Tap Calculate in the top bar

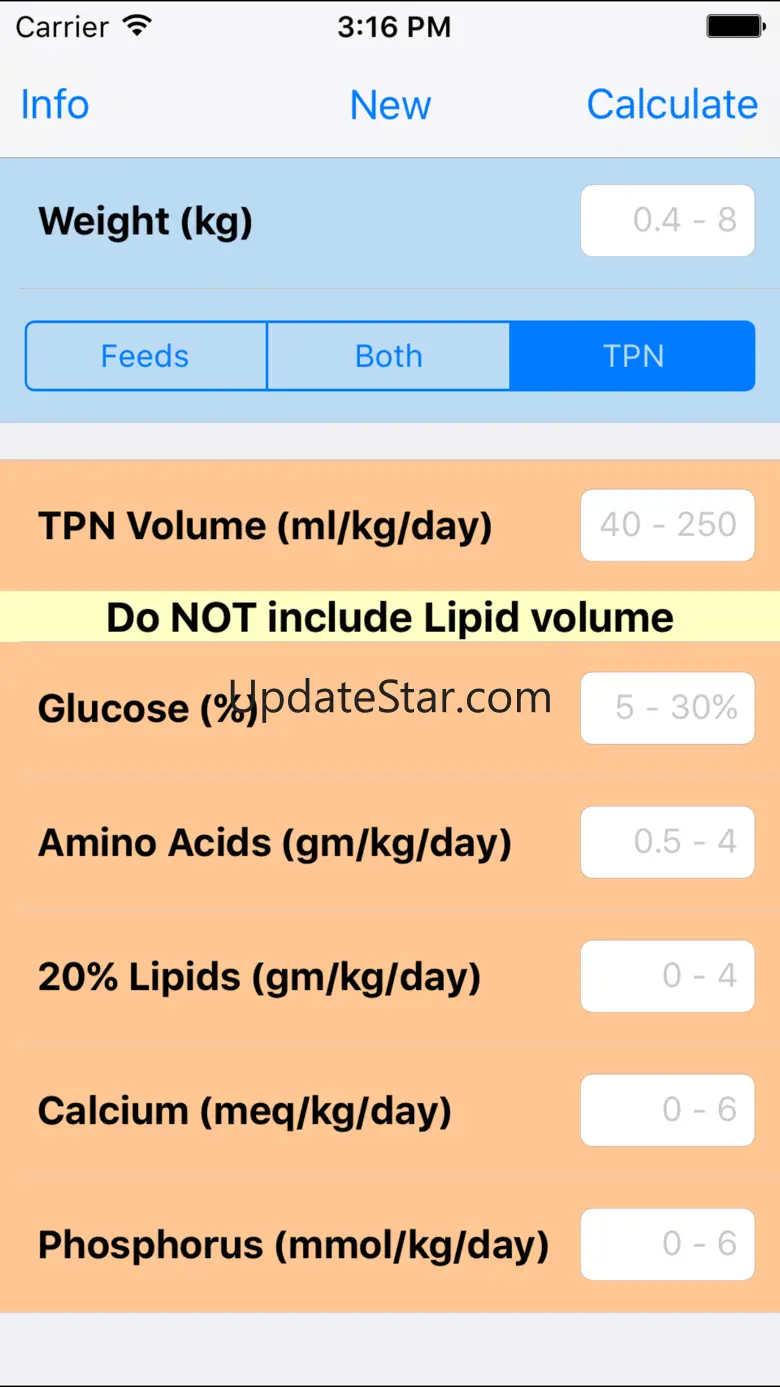pos(672,105)
